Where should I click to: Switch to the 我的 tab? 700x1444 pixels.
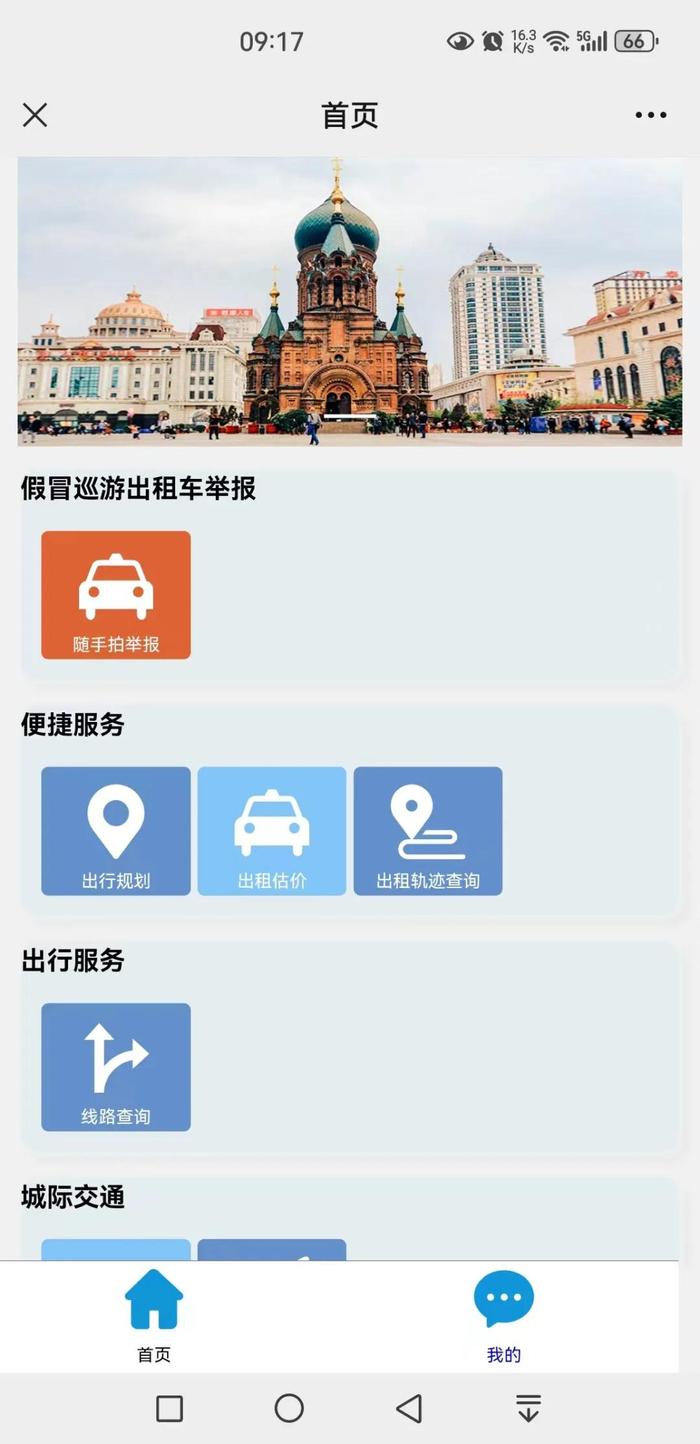pyautogui.click(x=504, y=1316)
